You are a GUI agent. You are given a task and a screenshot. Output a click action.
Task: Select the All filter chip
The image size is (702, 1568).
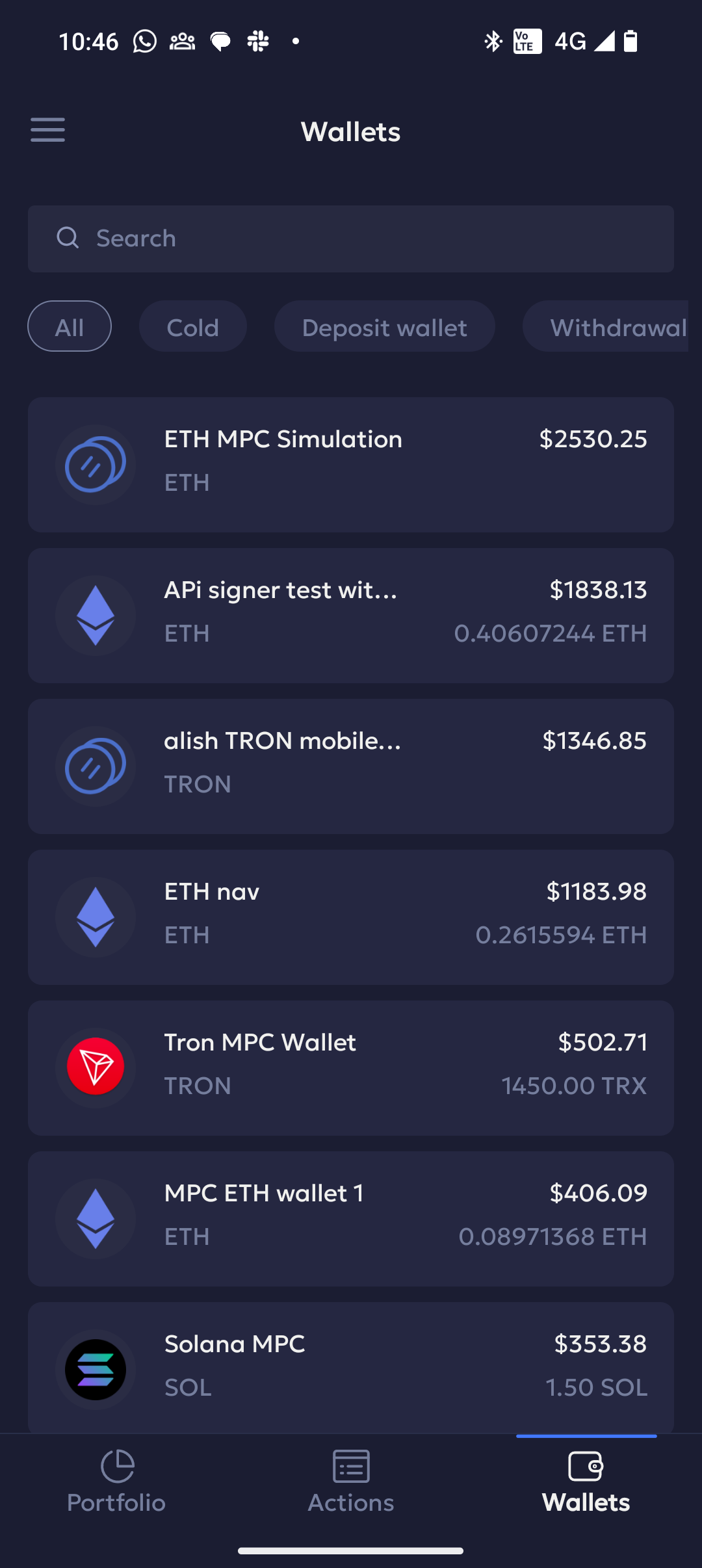coord(70,326)
